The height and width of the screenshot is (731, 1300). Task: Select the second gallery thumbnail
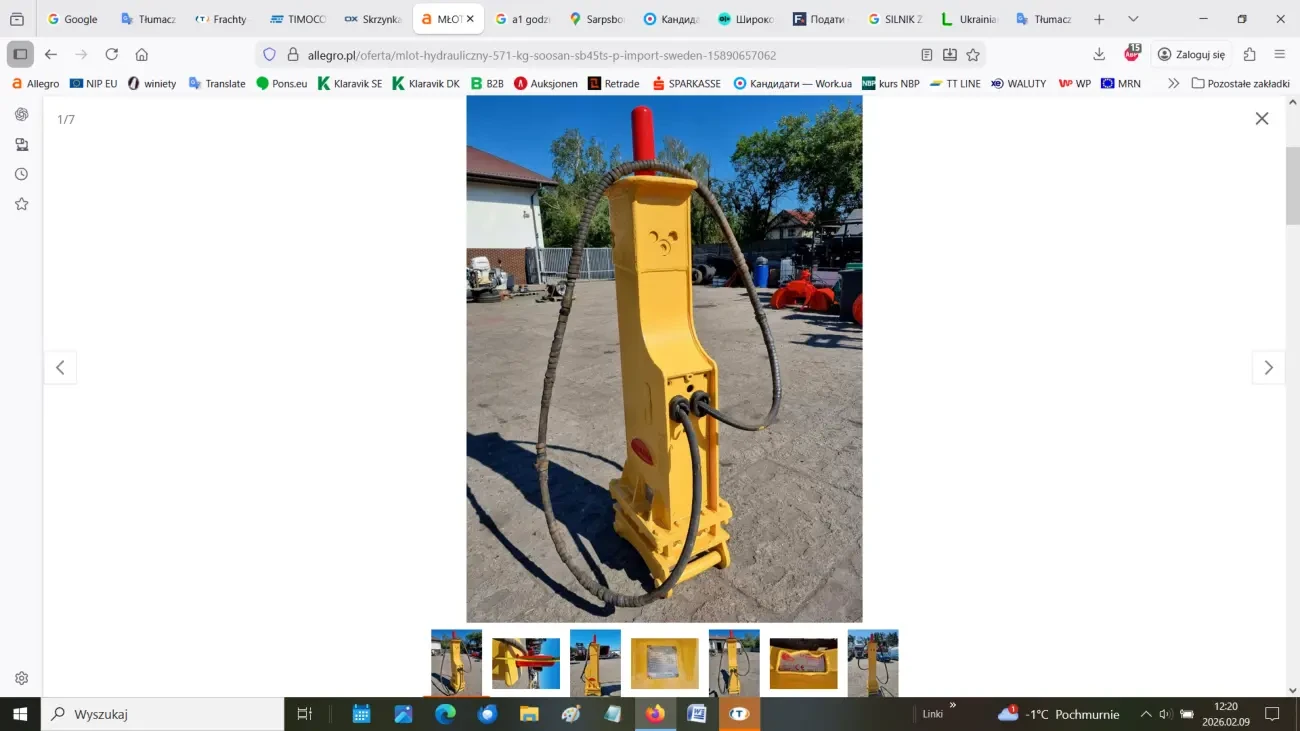click(x=526, y=663)
